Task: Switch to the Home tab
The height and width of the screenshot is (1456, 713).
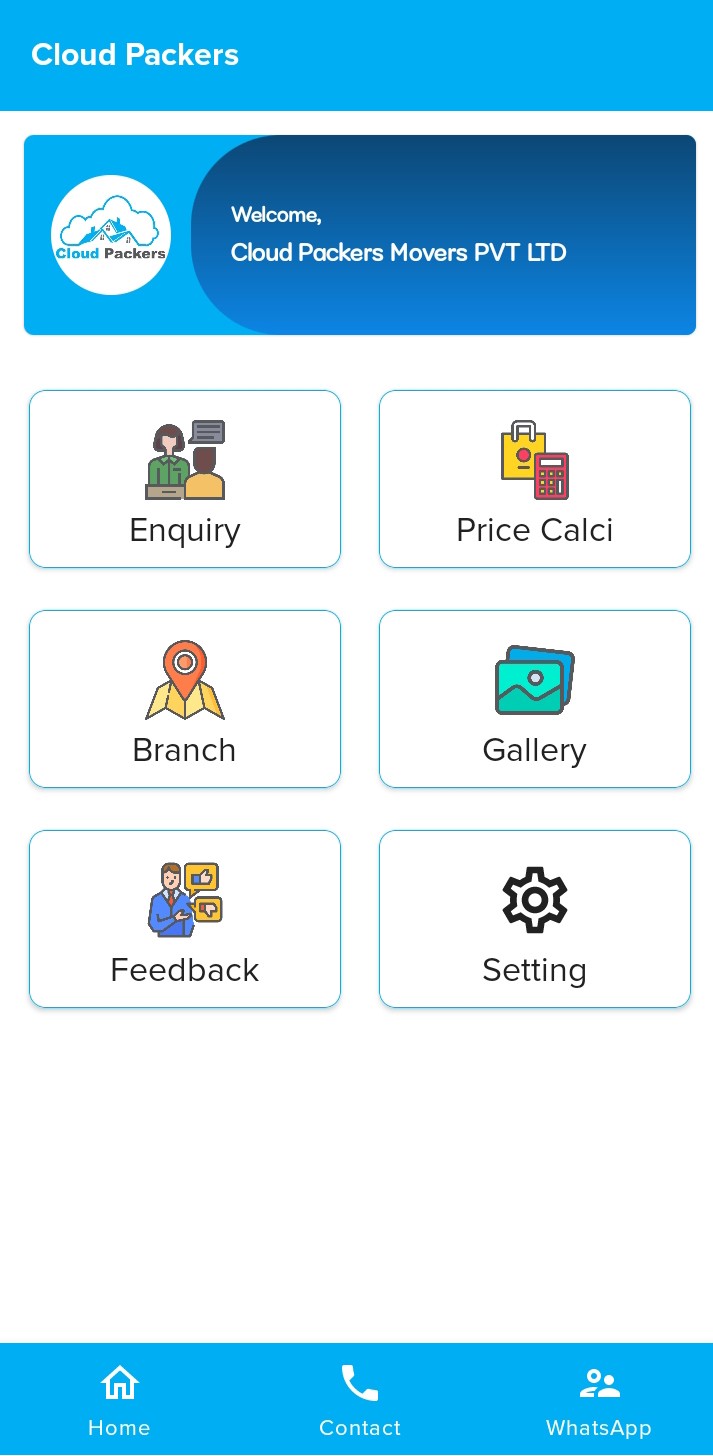Action: coord(119,1399)
